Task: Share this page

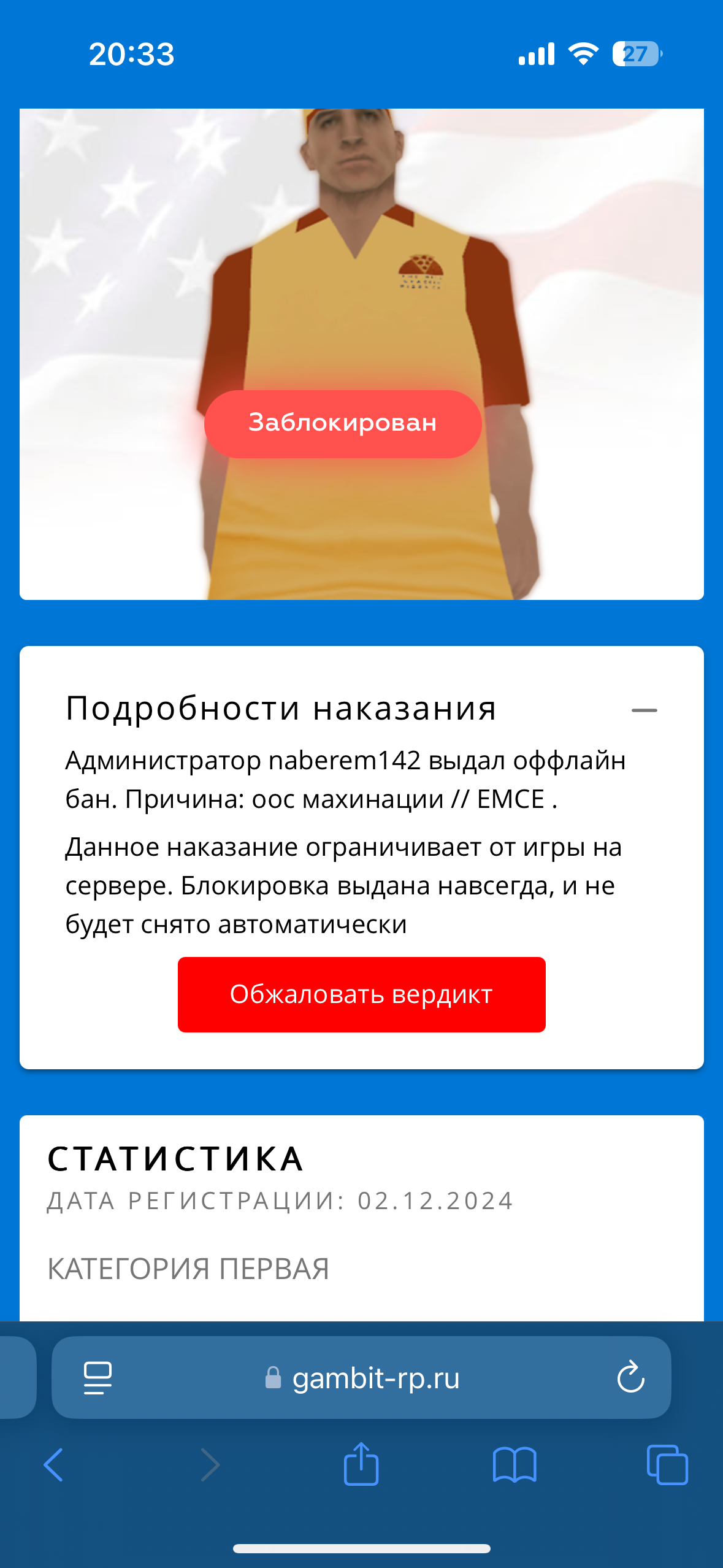Action: [361, 1465]
